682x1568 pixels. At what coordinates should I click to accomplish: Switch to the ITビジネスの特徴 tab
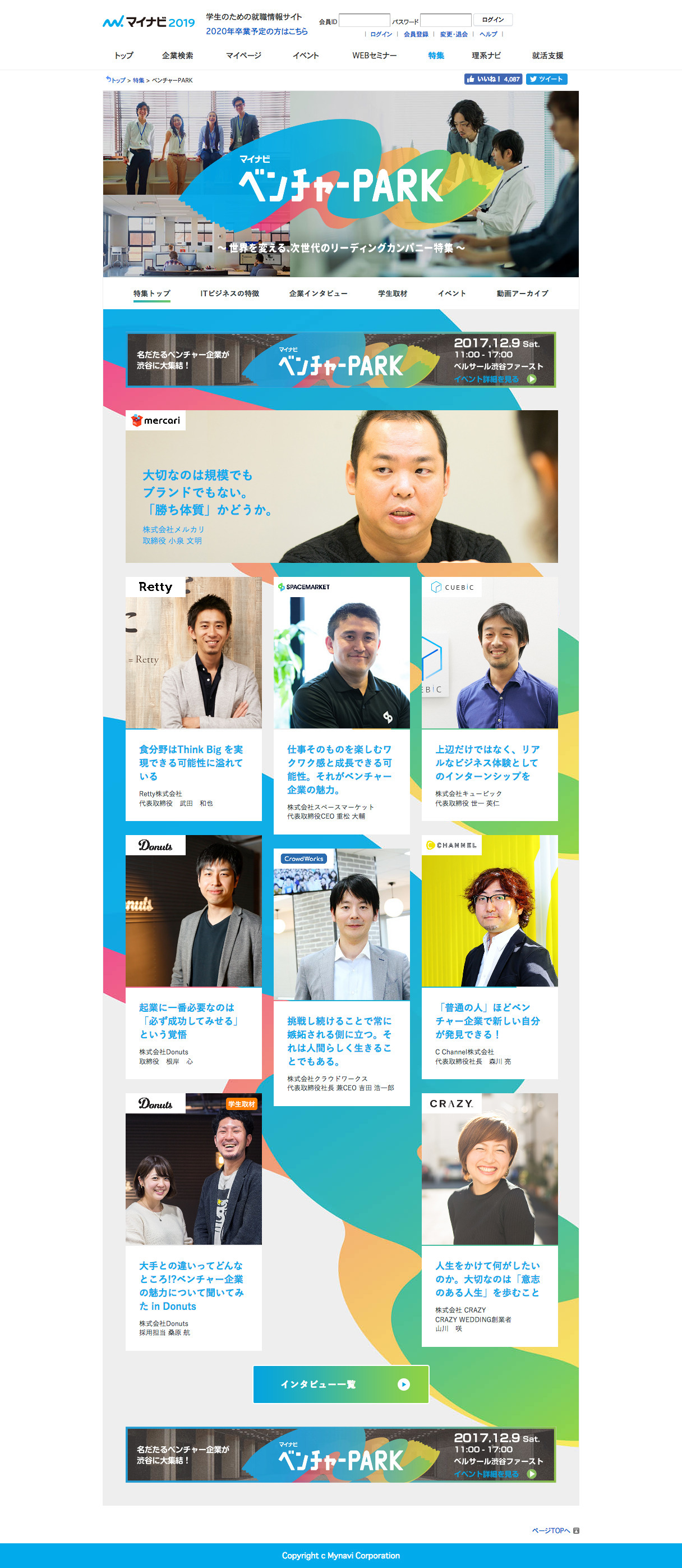(229, 294)
